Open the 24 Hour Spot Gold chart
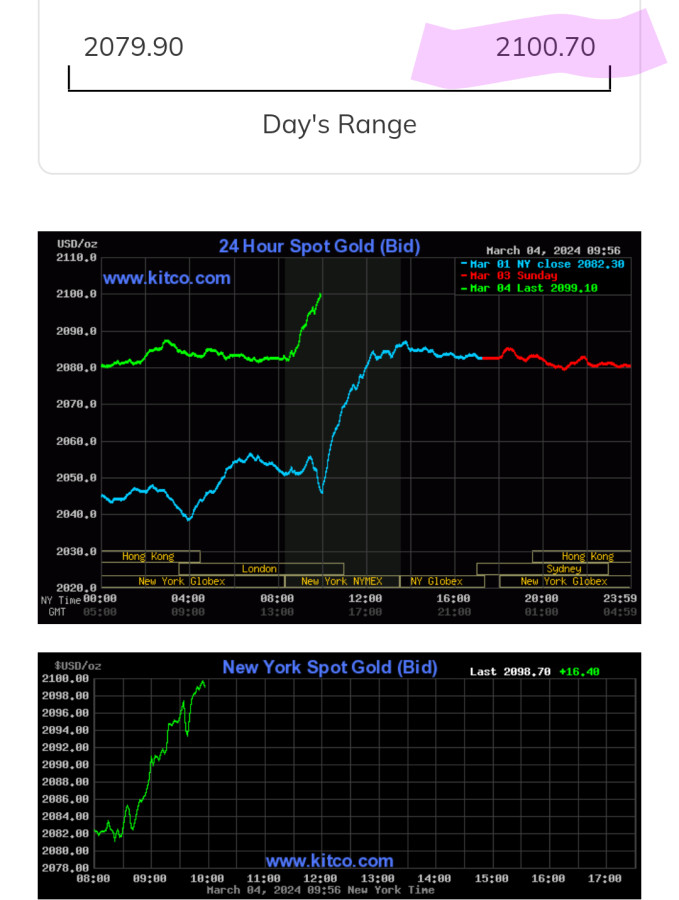 [x=339, y=427]
